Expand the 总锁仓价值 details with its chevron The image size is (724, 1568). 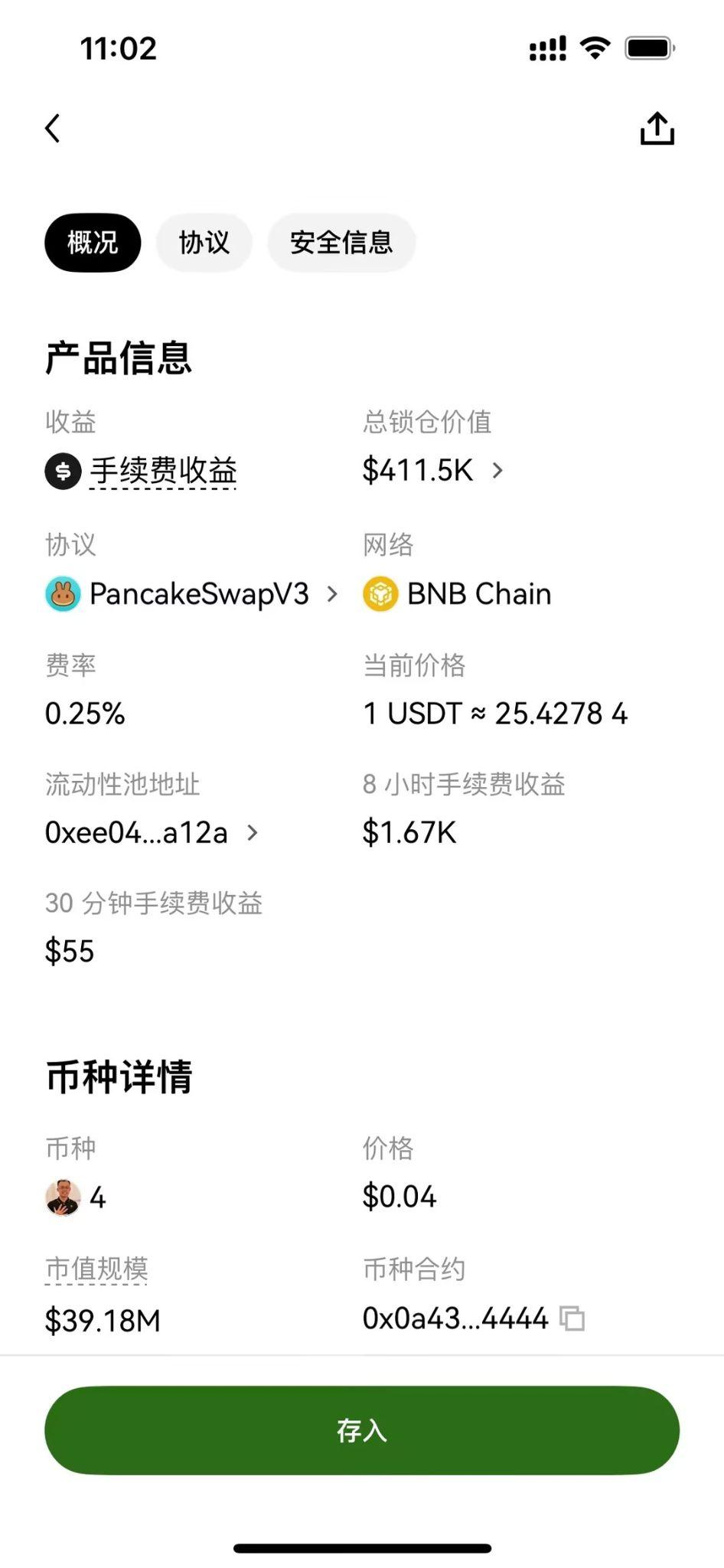click(498, 471)
